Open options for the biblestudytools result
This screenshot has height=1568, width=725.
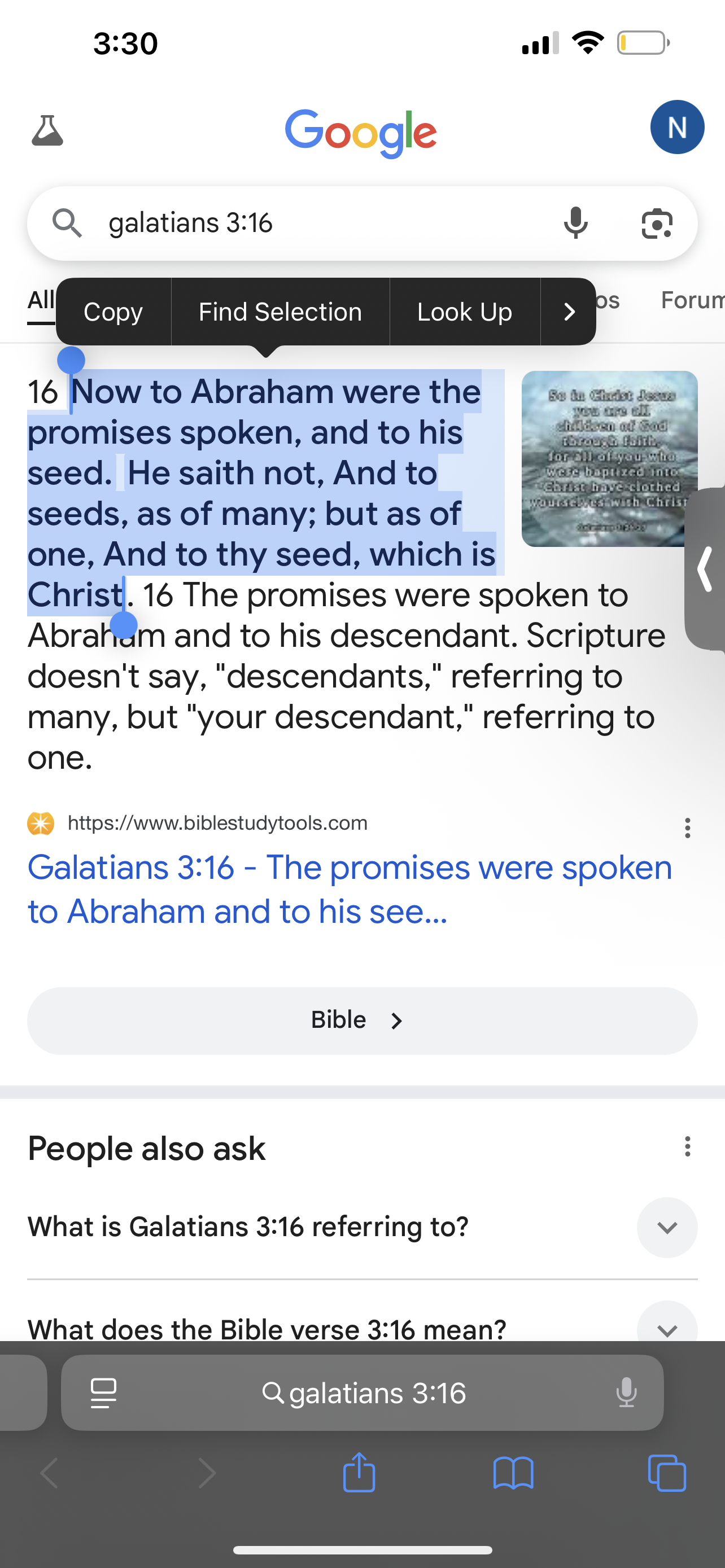tap(687, 828)
